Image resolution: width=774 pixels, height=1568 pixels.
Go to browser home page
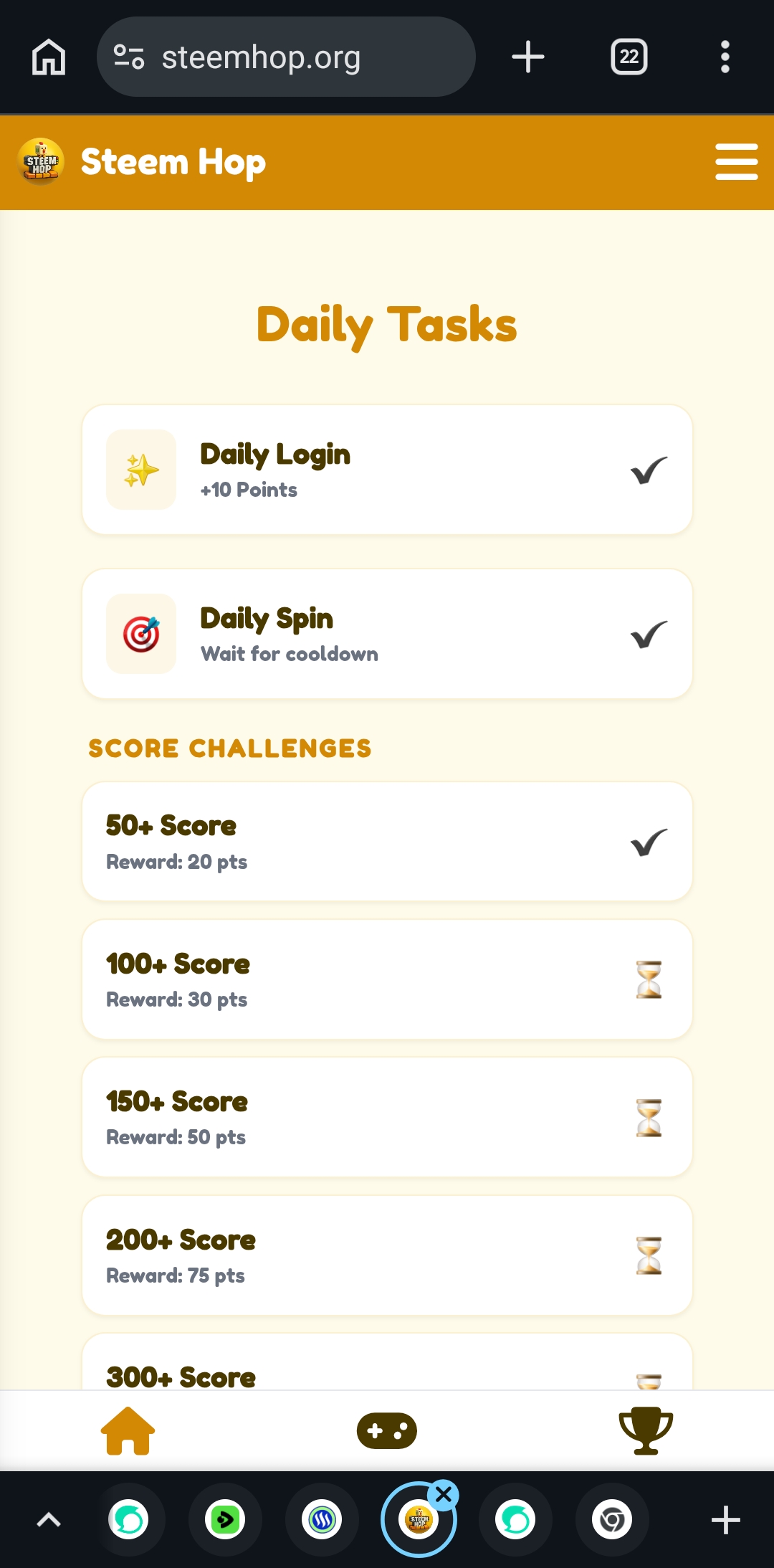[49, 57]
